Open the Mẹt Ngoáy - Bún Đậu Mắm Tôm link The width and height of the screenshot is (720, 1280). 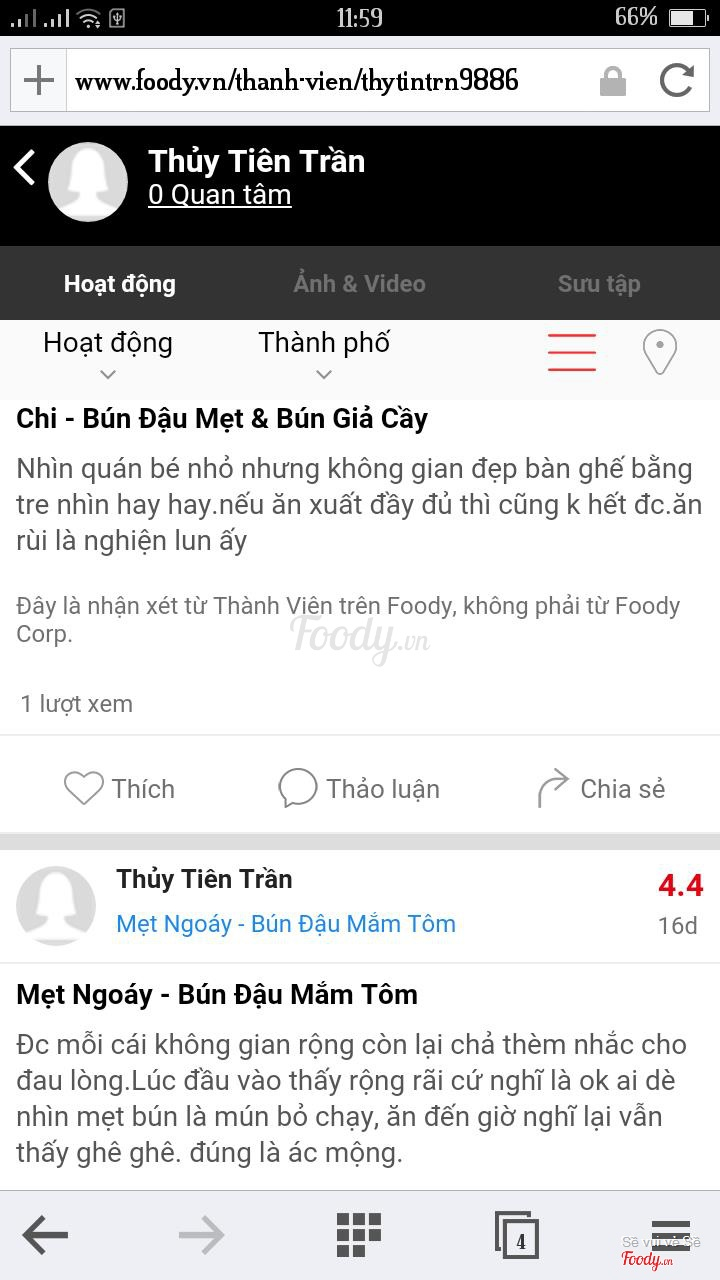[x=286, y=924]
